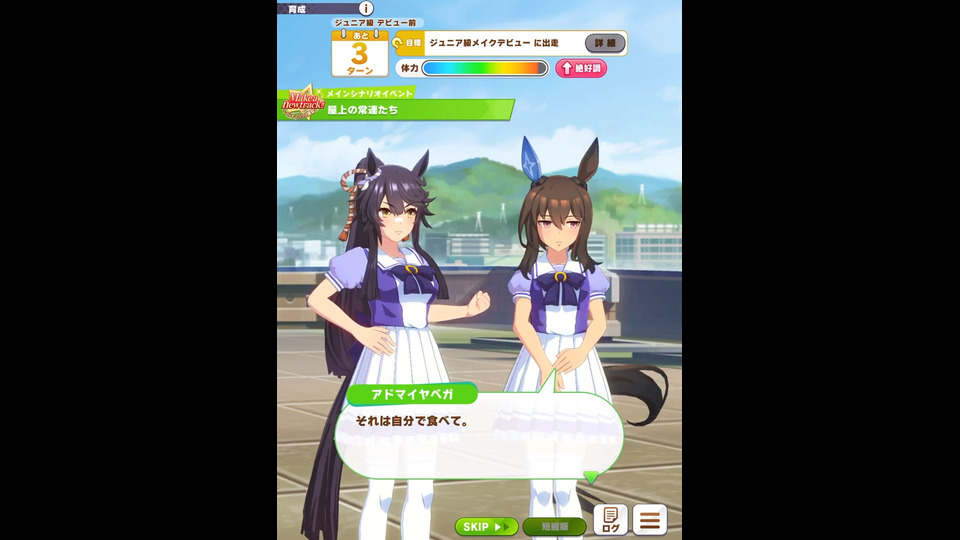This screenshot has width=960, height=540.
Task: Tap the 詳細 details button
Action: coord(605,43)
